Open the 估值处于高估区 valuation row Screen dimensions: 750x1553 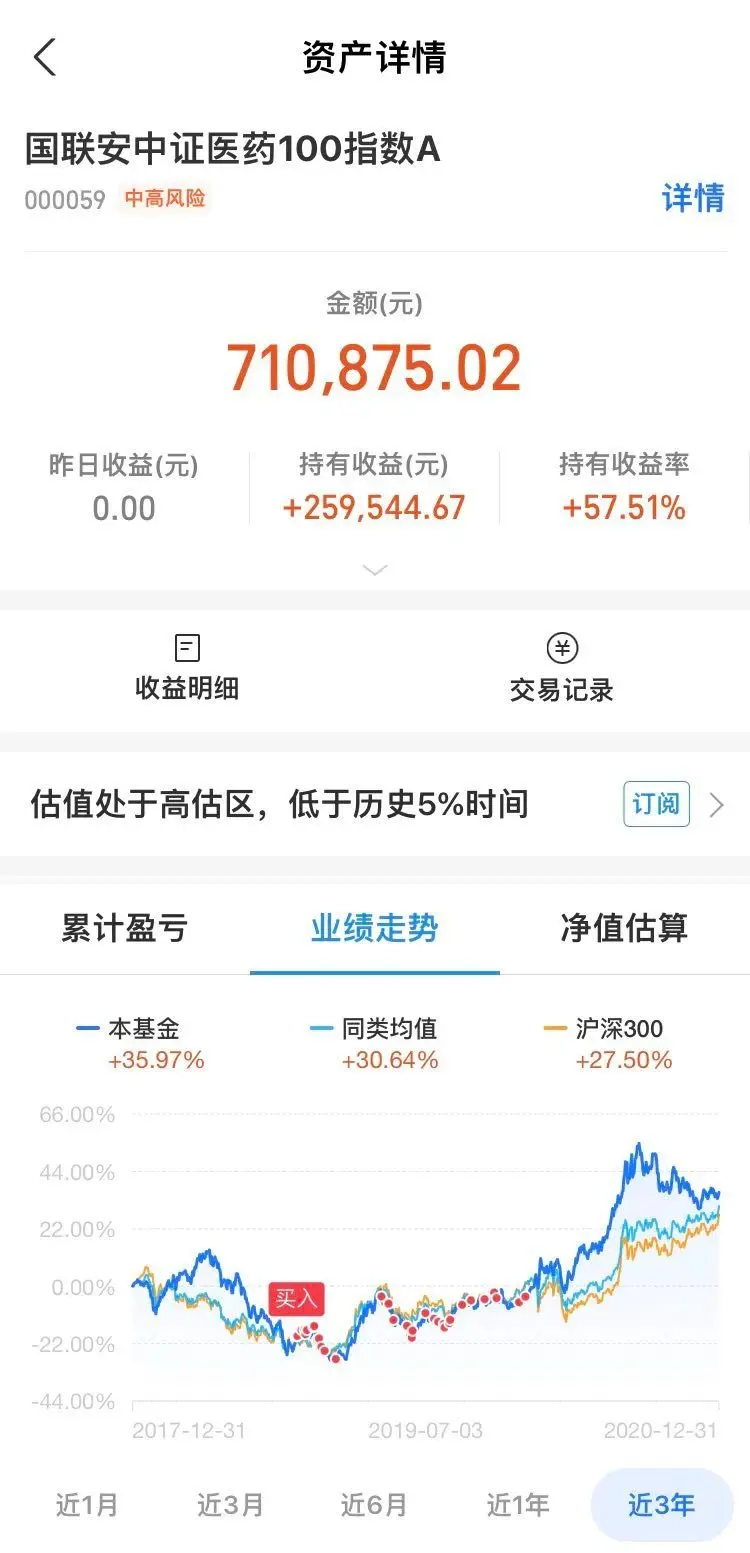pos(300,804)
